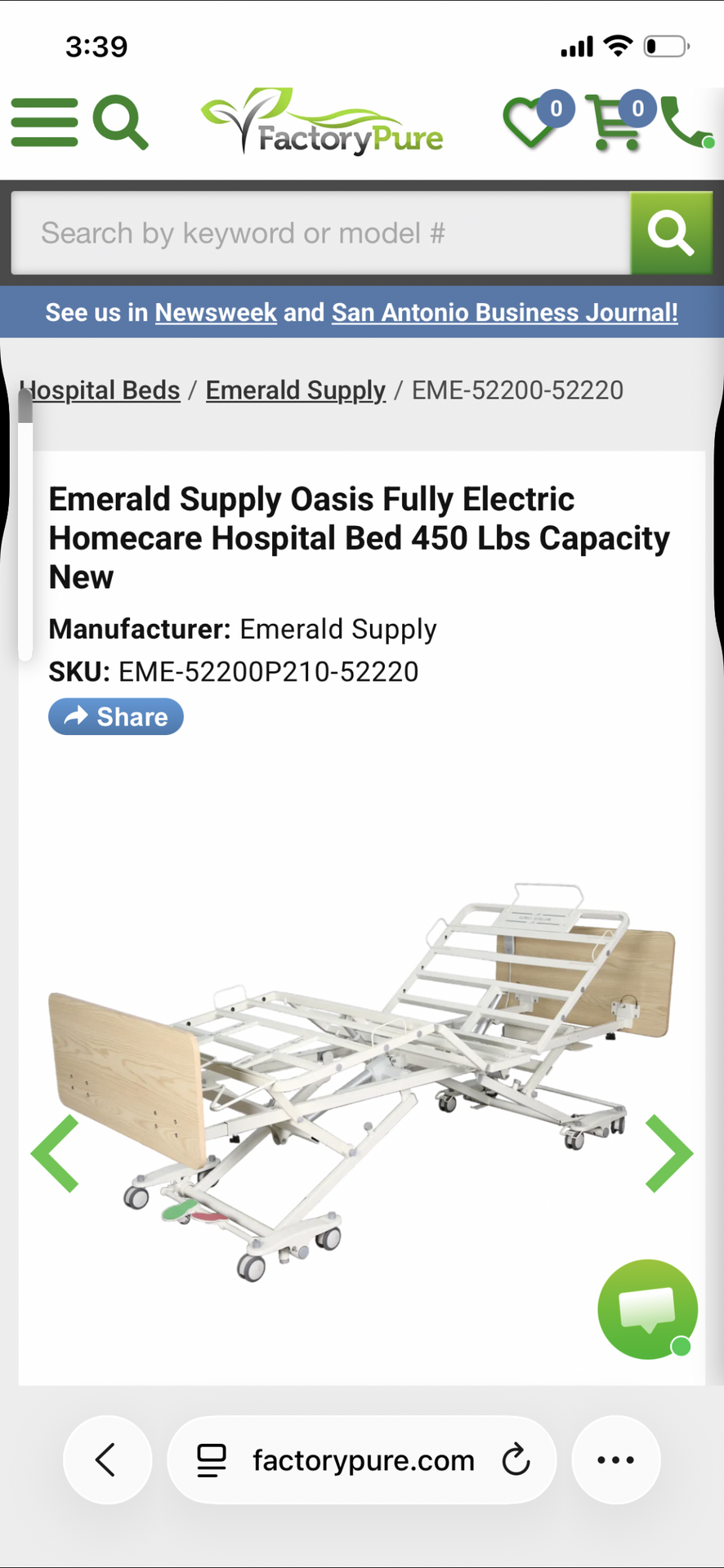Screen dimensions: 724x1568
Task: Open the San Antonio Business Journal link
Action: 504,313
